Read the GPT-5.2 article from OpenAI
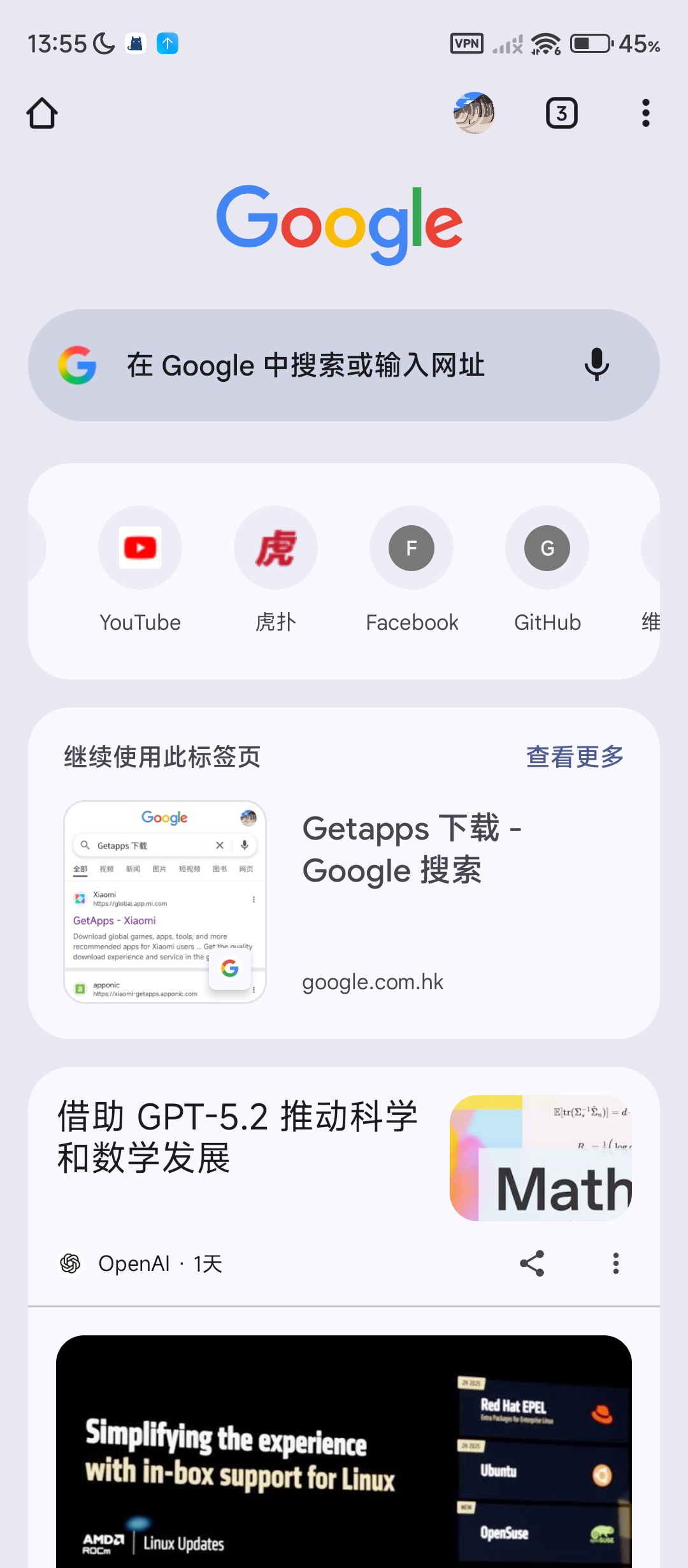 [237, 1137]
